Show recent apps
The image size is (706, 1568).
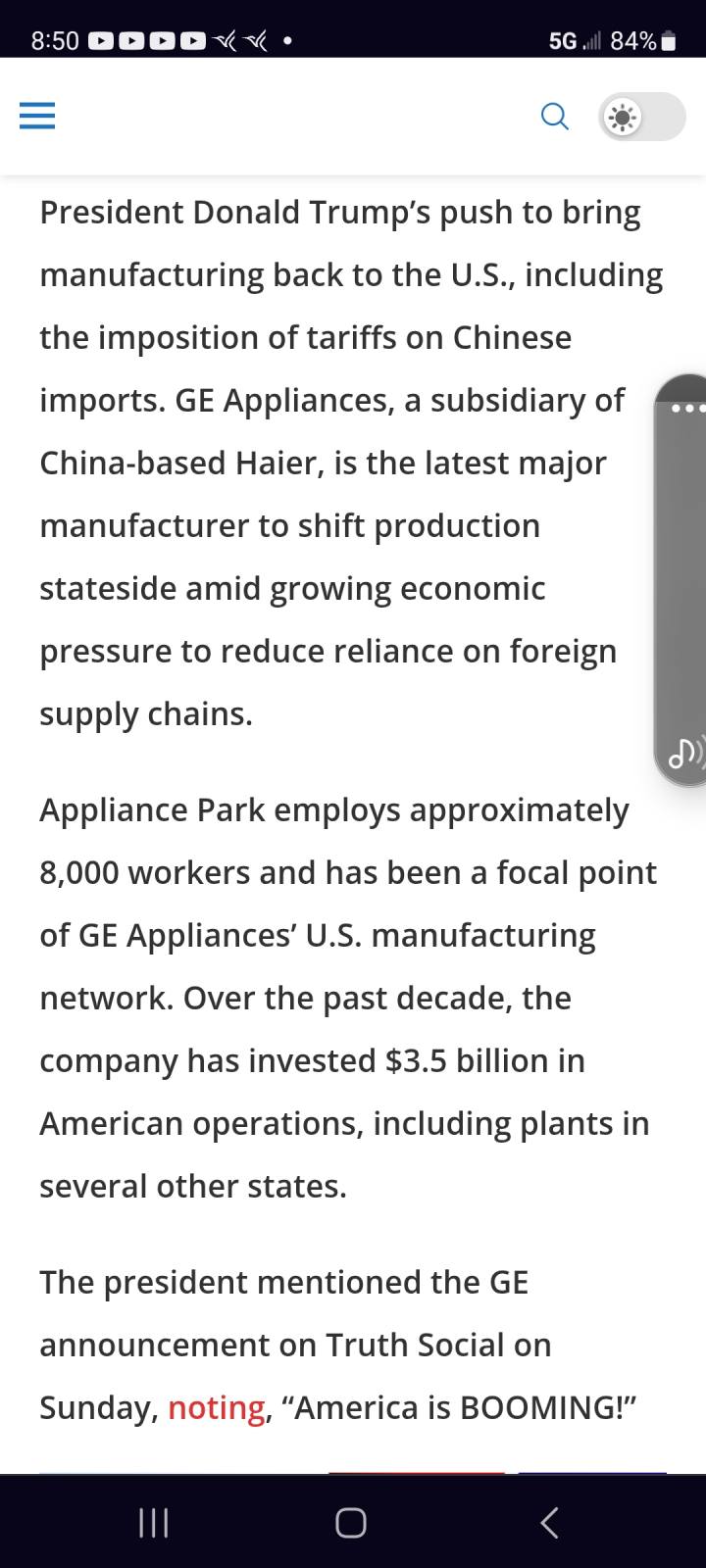point(154,1522)
